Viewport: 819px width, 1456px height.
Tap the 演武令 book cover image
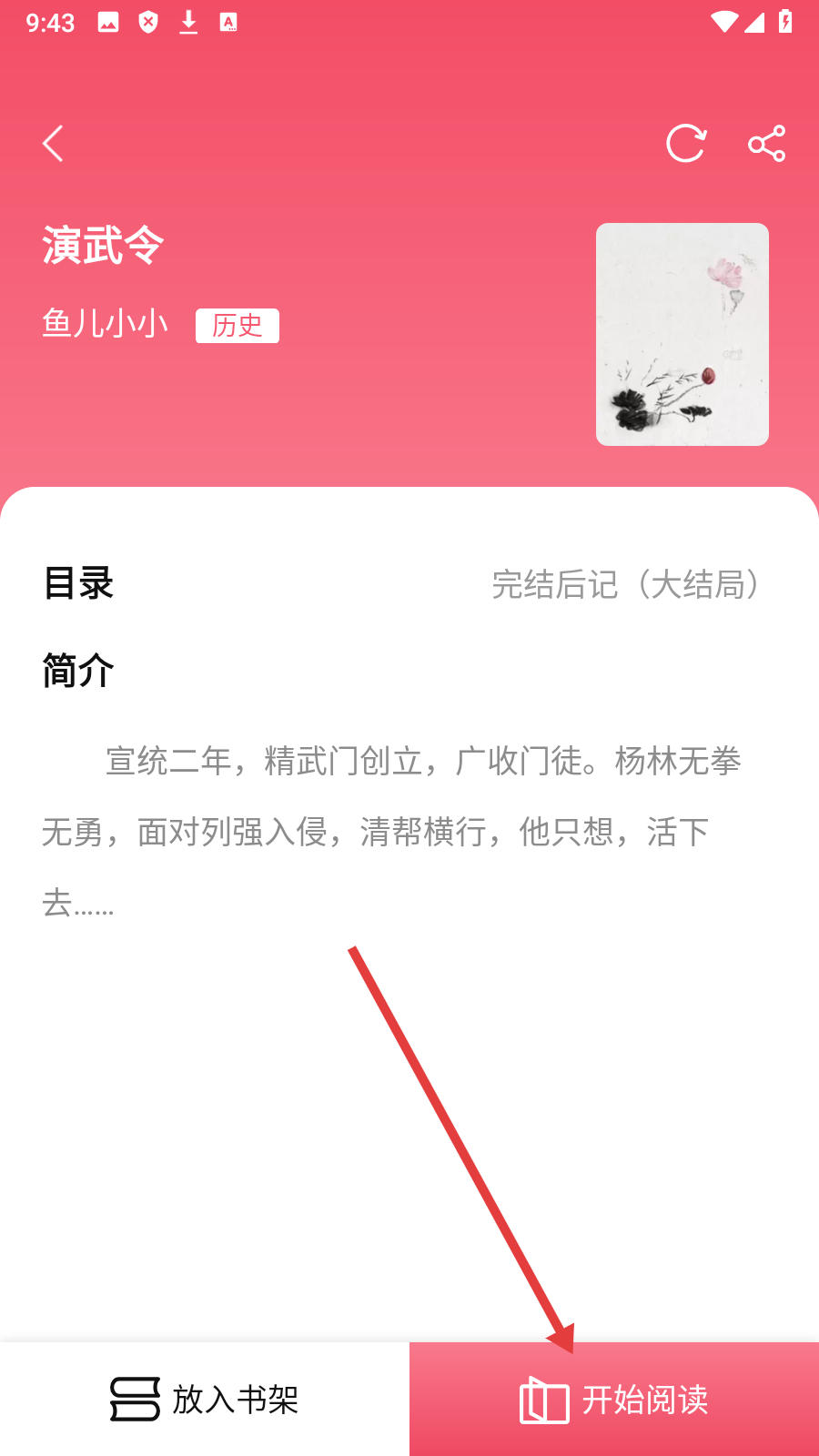click(682, 334)
